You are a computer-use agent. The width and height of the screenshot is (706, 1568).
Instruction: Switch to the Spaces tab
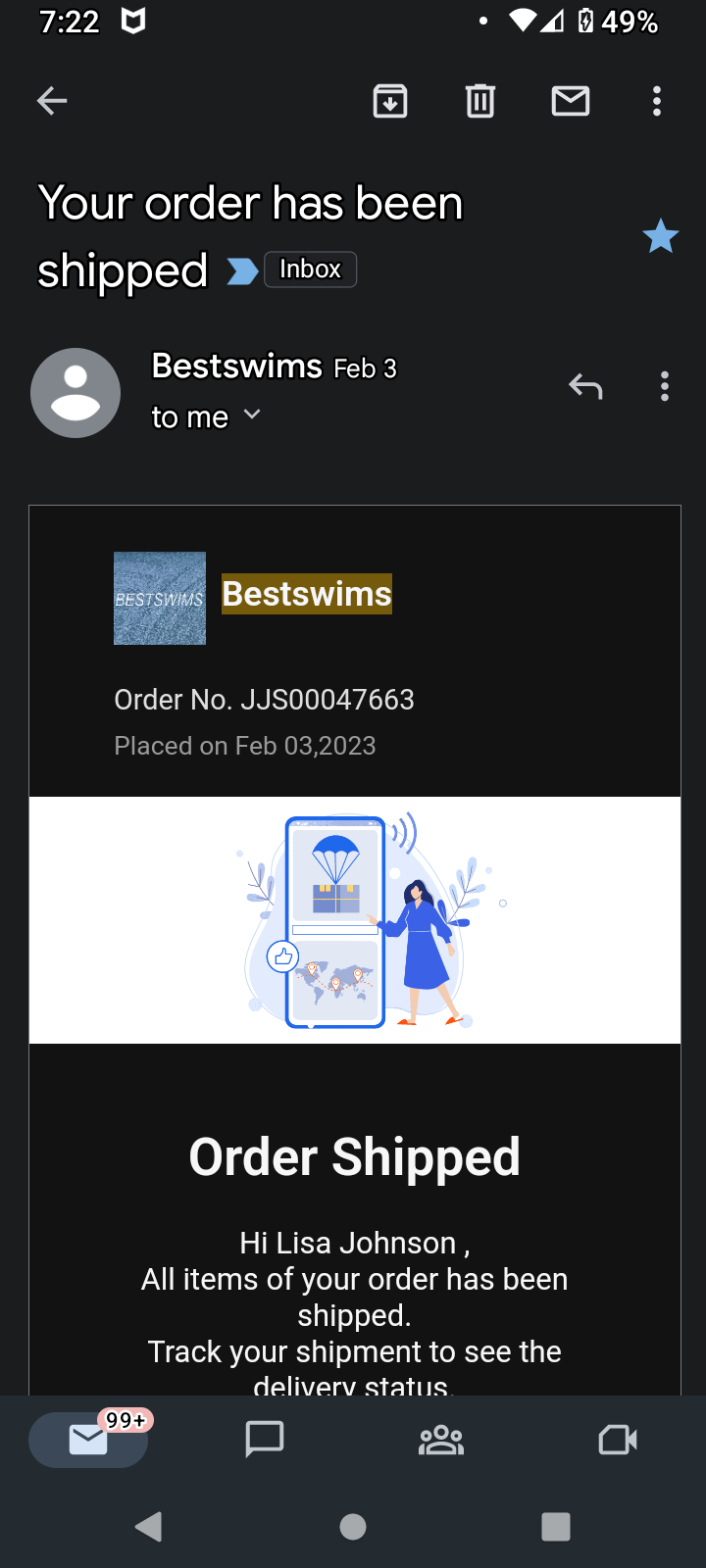(441, 1440)
